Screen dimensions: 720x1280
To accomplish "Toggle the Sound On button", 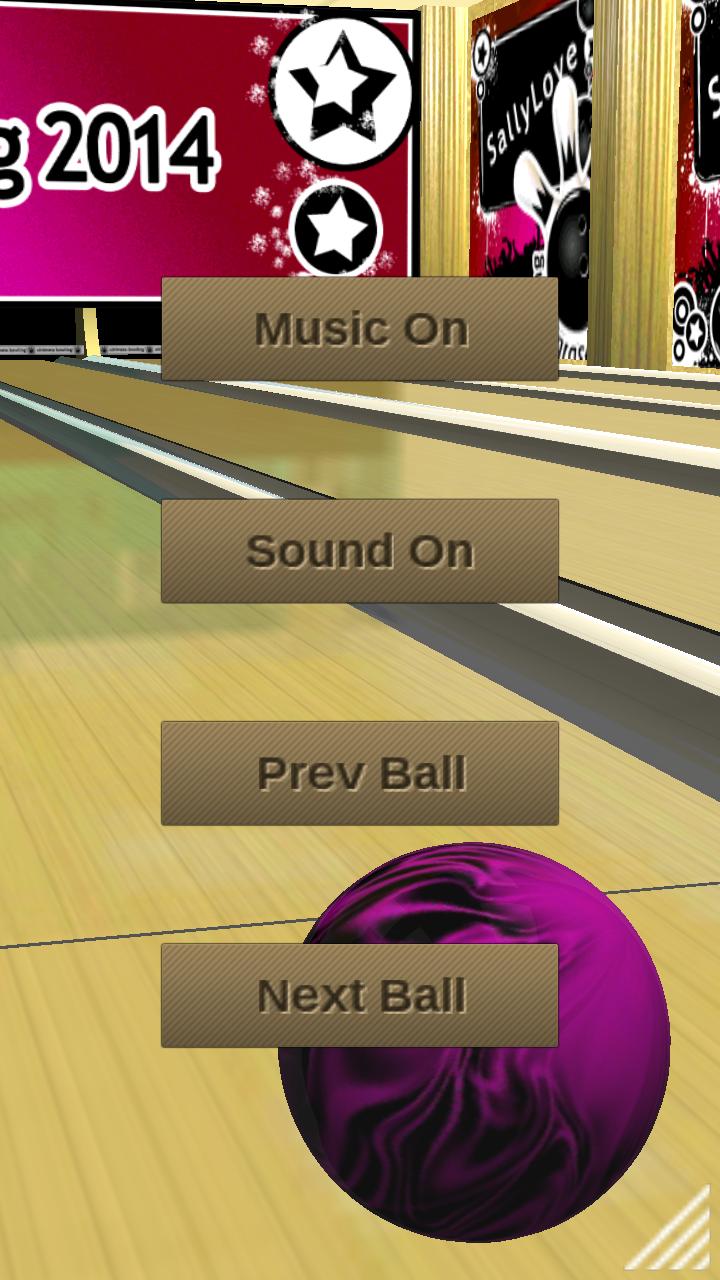I will [x=360, y=551].
